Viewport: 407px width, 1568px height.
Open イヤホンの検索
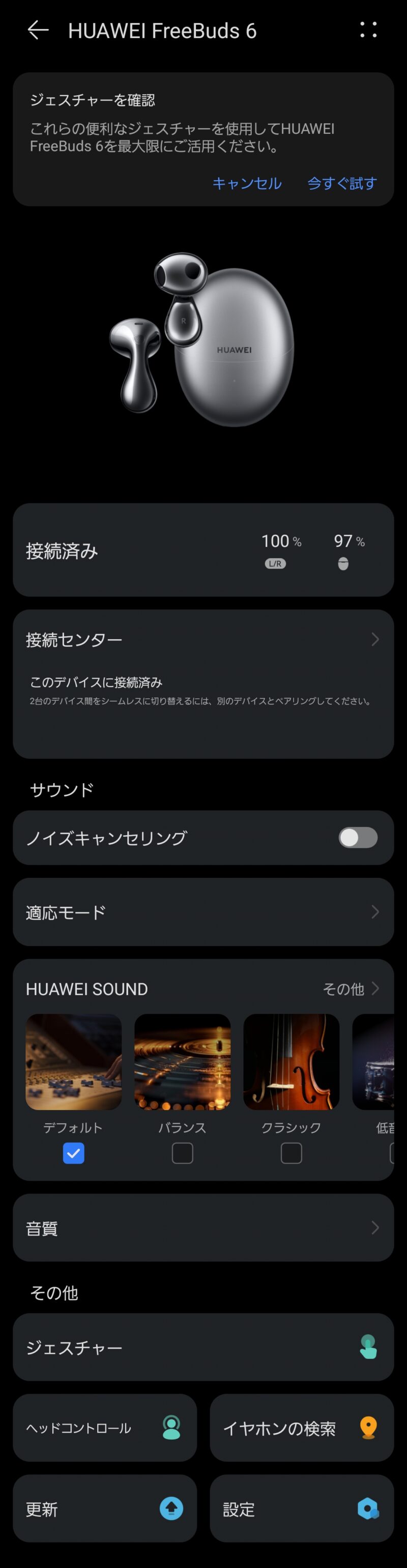(302, 1428)
